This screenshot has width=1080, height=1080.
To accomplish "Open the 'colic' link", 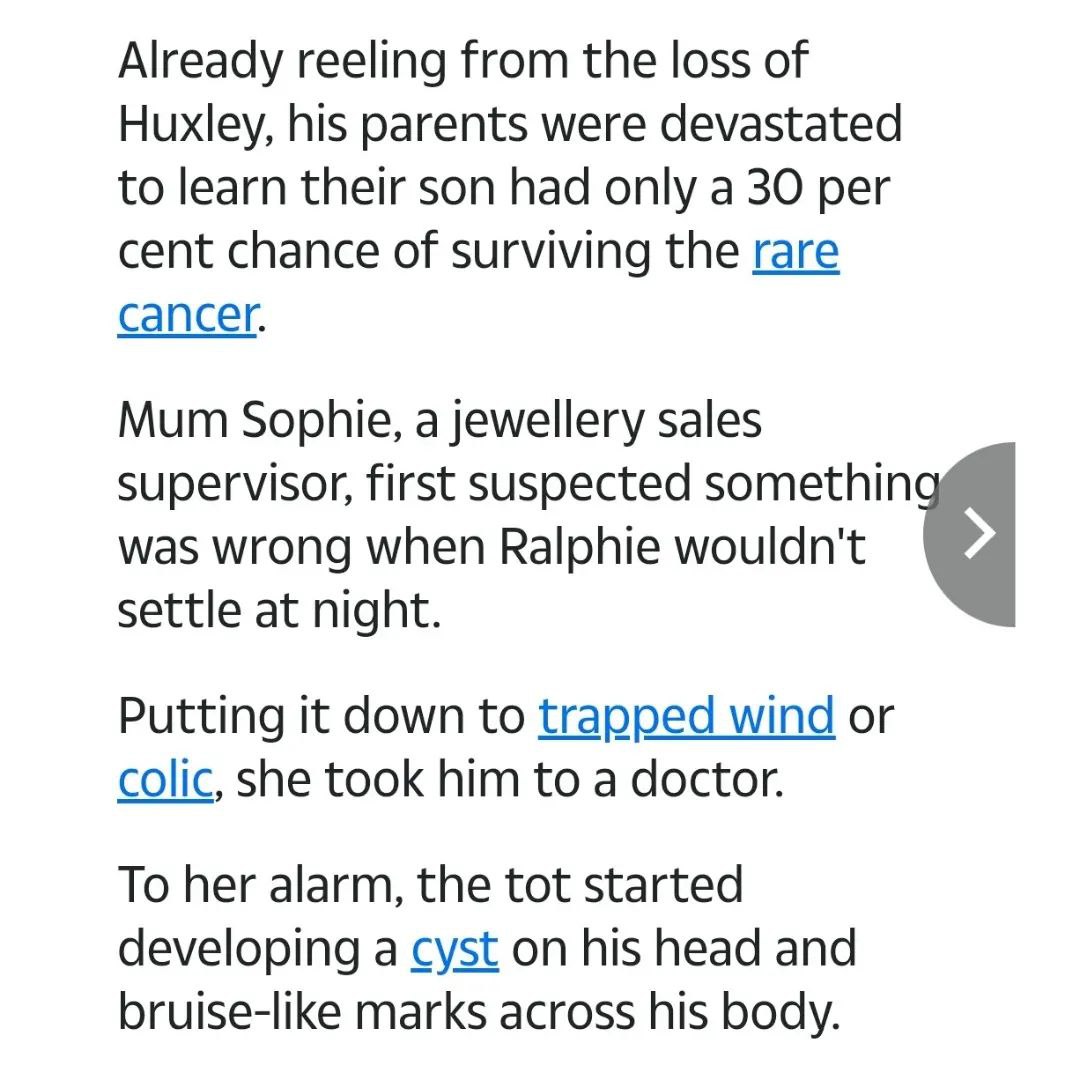I will (165, 780).
